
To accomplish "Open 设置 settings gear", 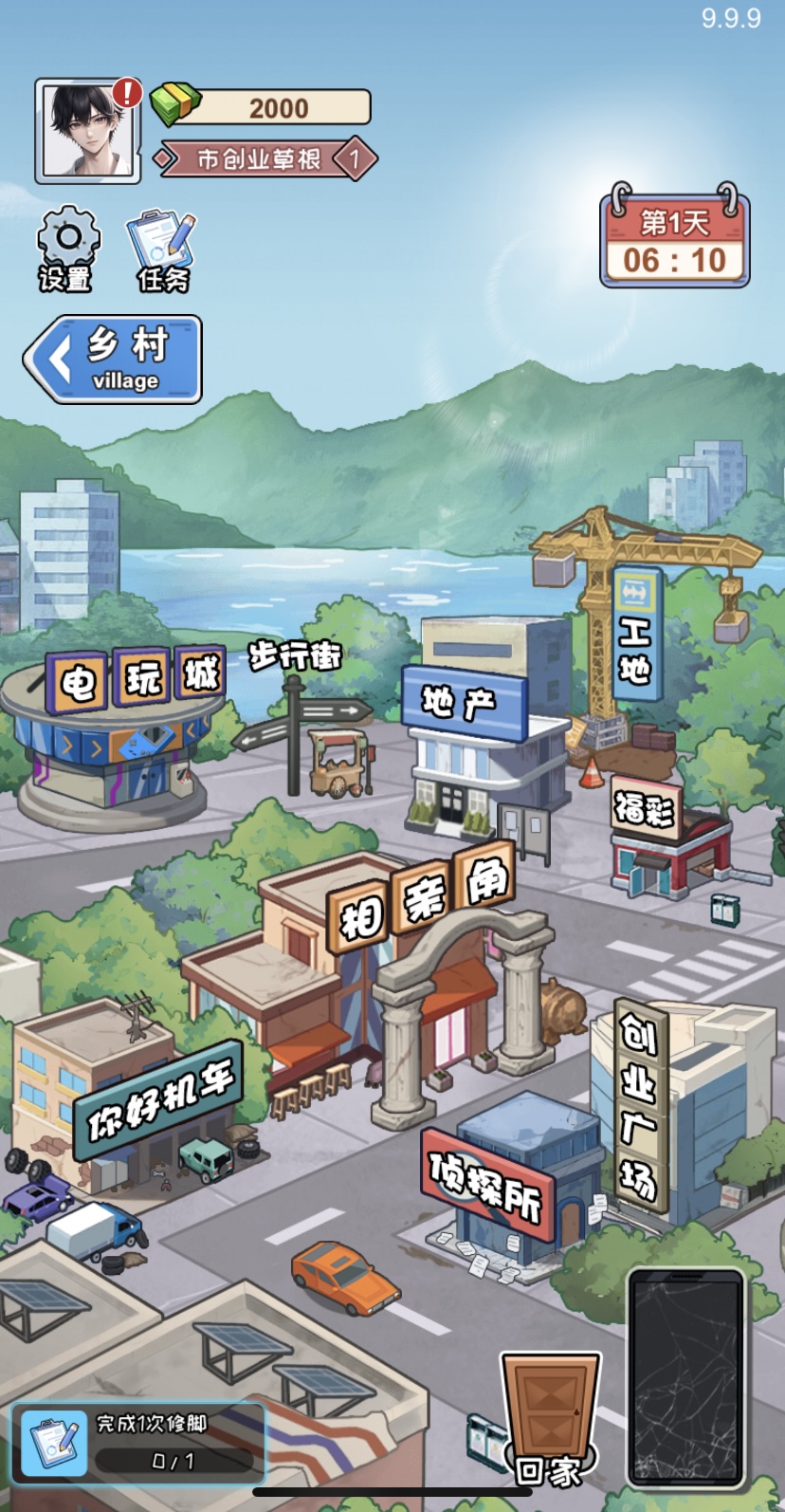I will coord(67,249).
